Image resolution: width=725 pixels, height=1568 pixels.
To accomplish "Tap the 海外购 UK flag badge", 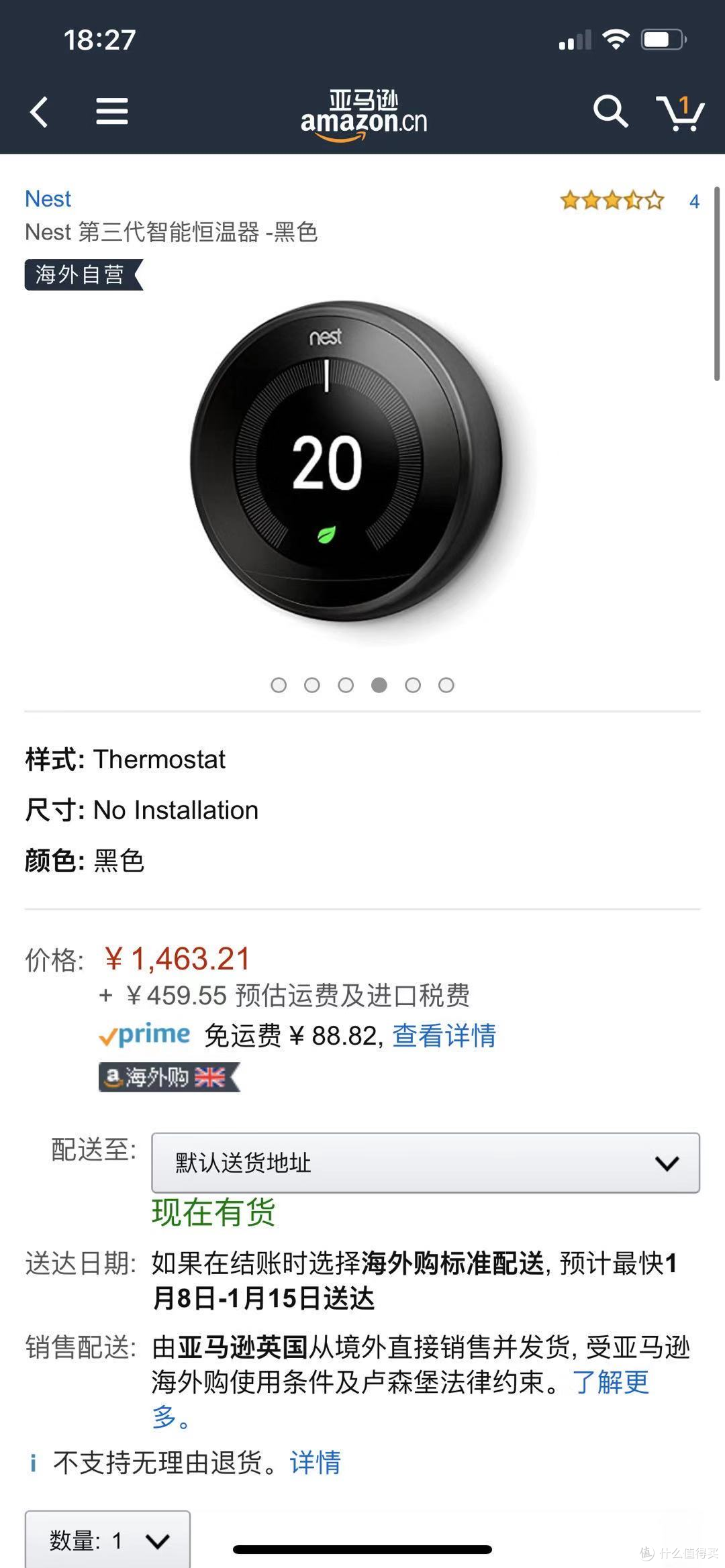I will (x=168, y=1075).
